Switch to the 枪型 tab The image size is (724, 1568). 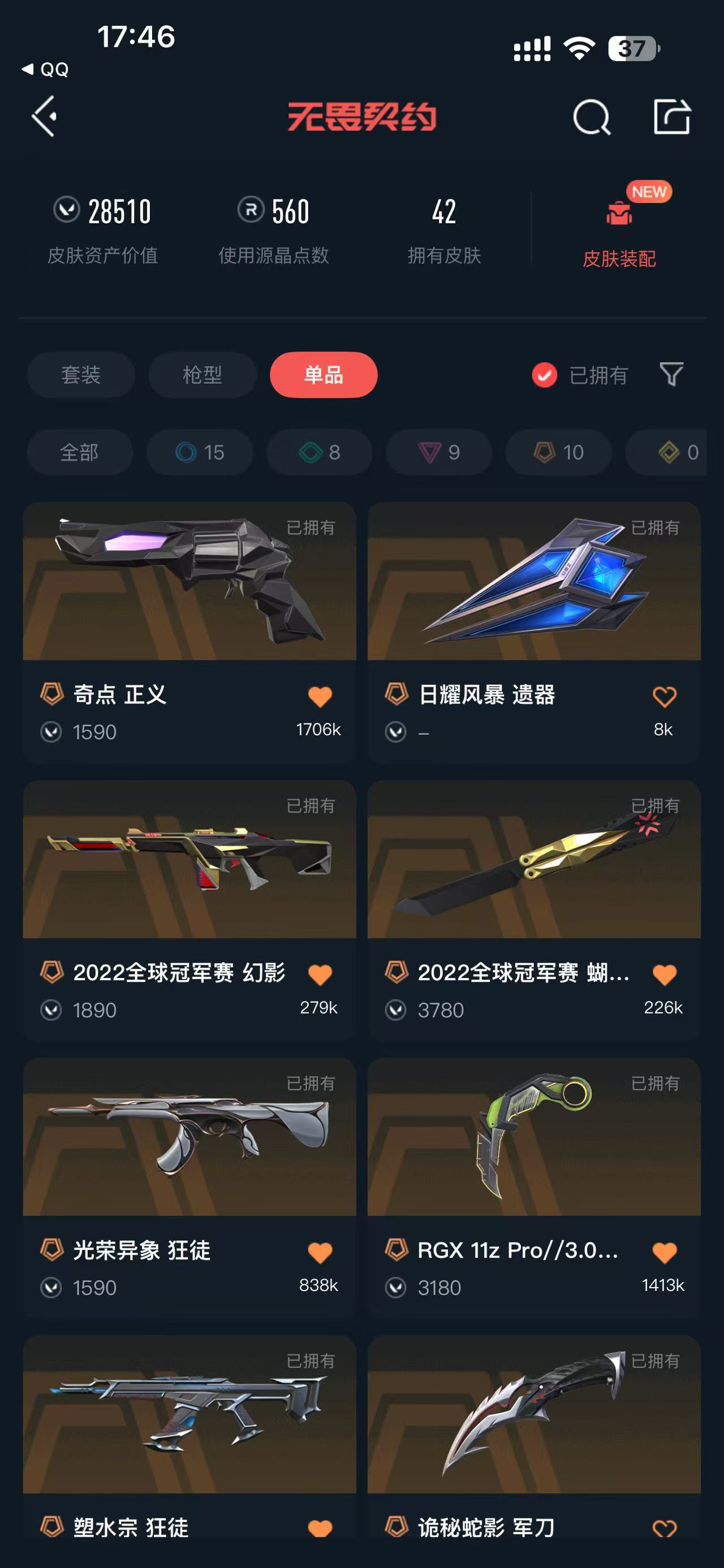202,374
